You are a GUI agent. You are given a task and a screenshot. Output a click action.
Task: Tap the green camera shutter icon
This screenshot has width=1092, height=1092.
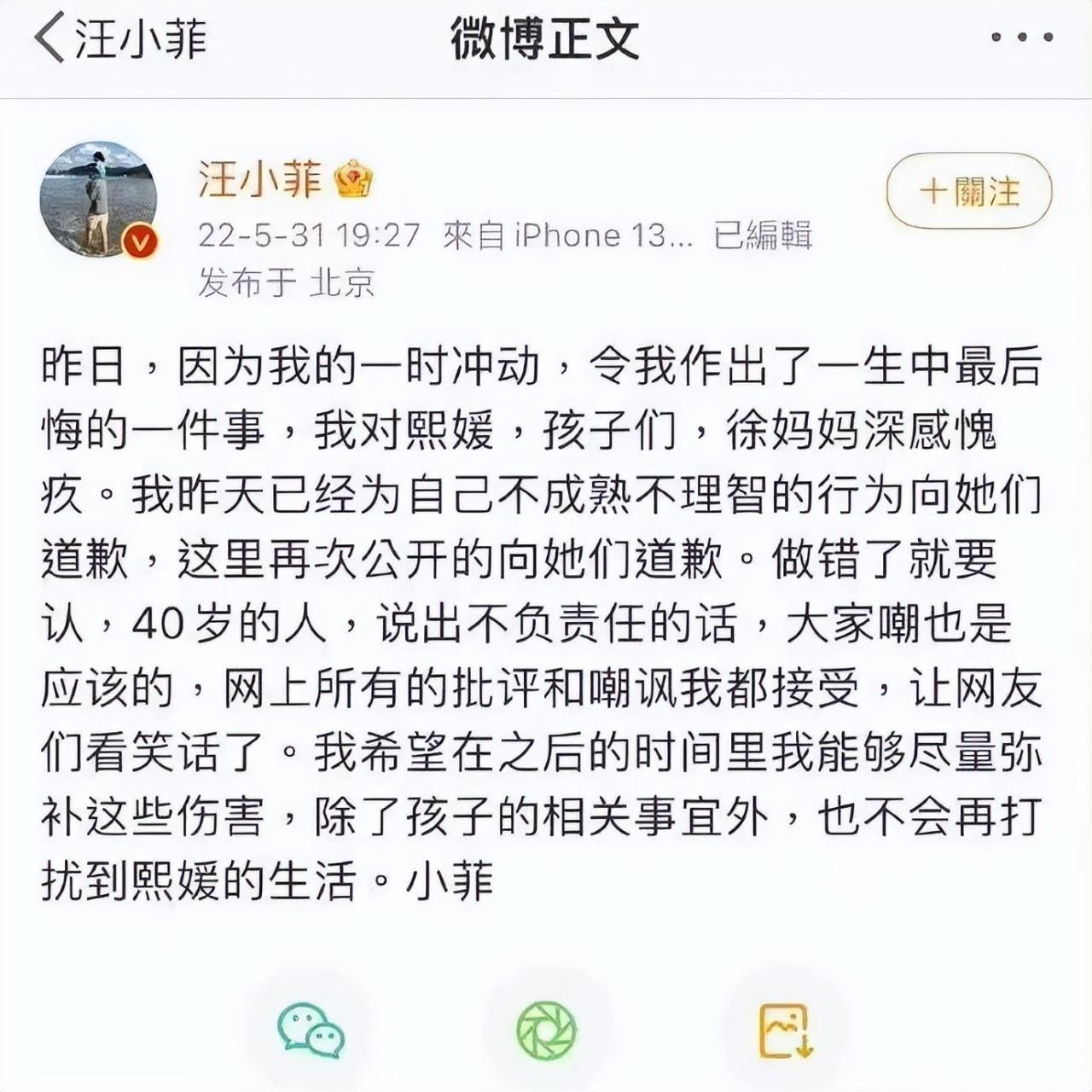[x=547, y=1031]
